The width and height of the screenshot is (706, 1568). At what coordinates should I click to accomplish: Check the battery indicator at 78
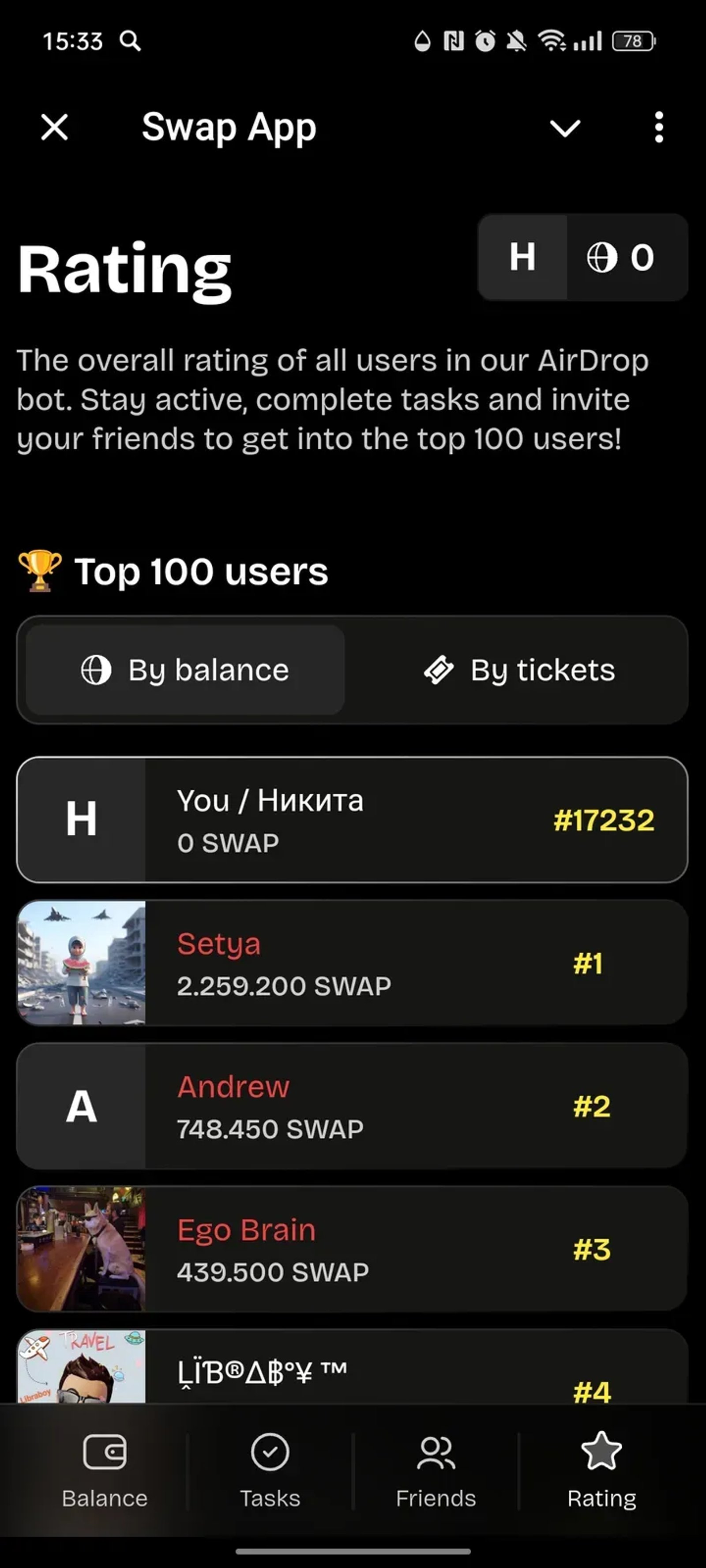pyautogui.click(x=632, y=41)
